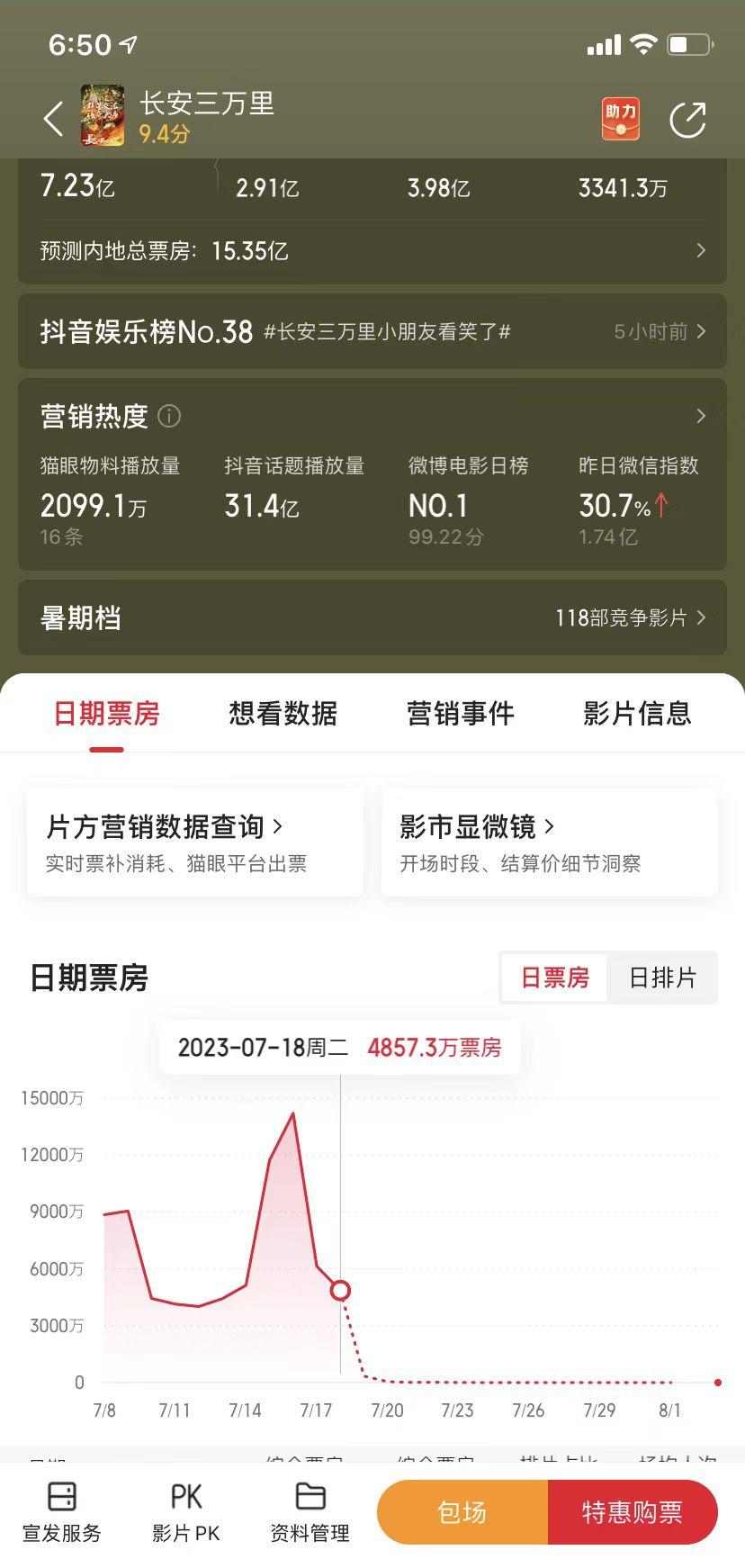
Task: Open the 助力 red envelope
Action: (x=620, y=119)
